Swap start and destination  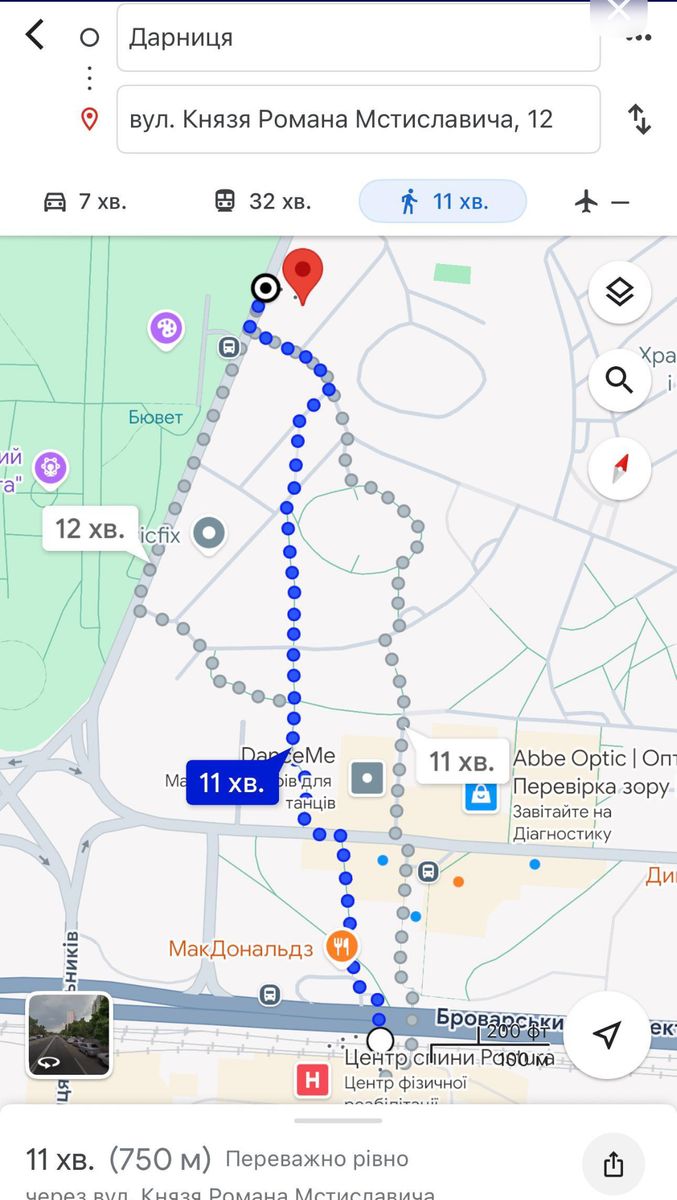point(639,119)
